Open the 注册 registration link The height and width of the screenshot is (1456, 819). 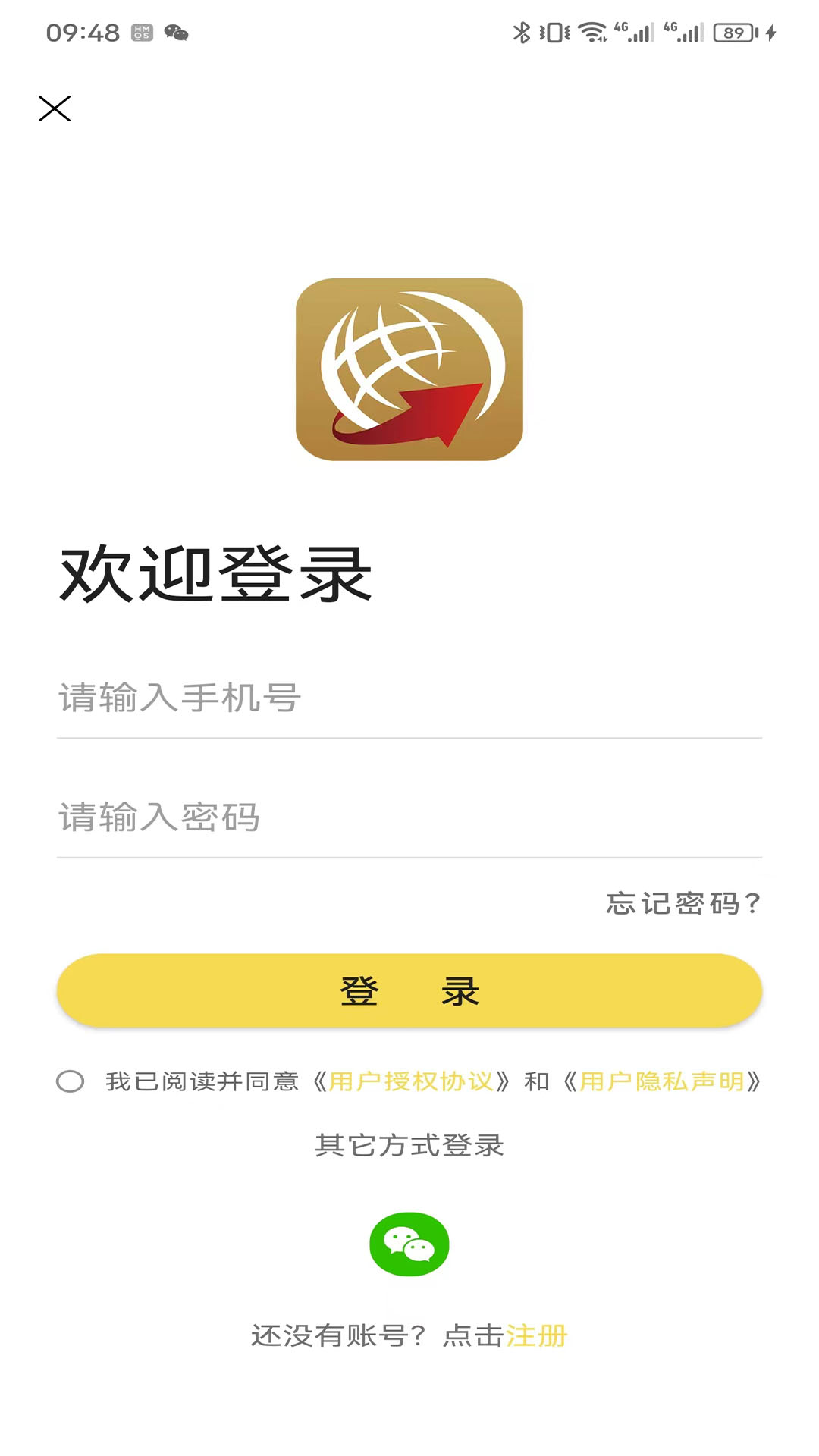(537, 1335)
